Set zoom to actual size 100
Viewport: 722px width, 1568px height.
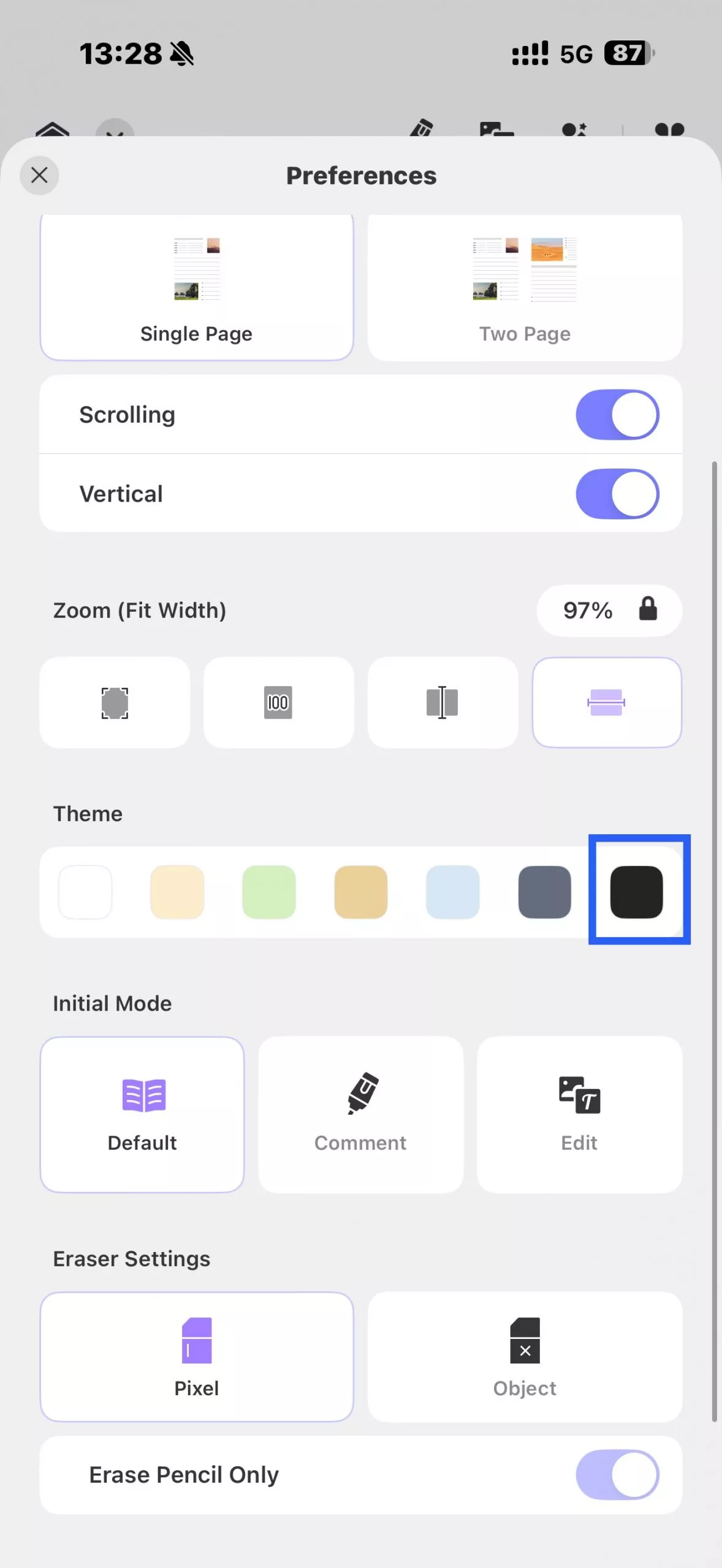click(278, 703)
